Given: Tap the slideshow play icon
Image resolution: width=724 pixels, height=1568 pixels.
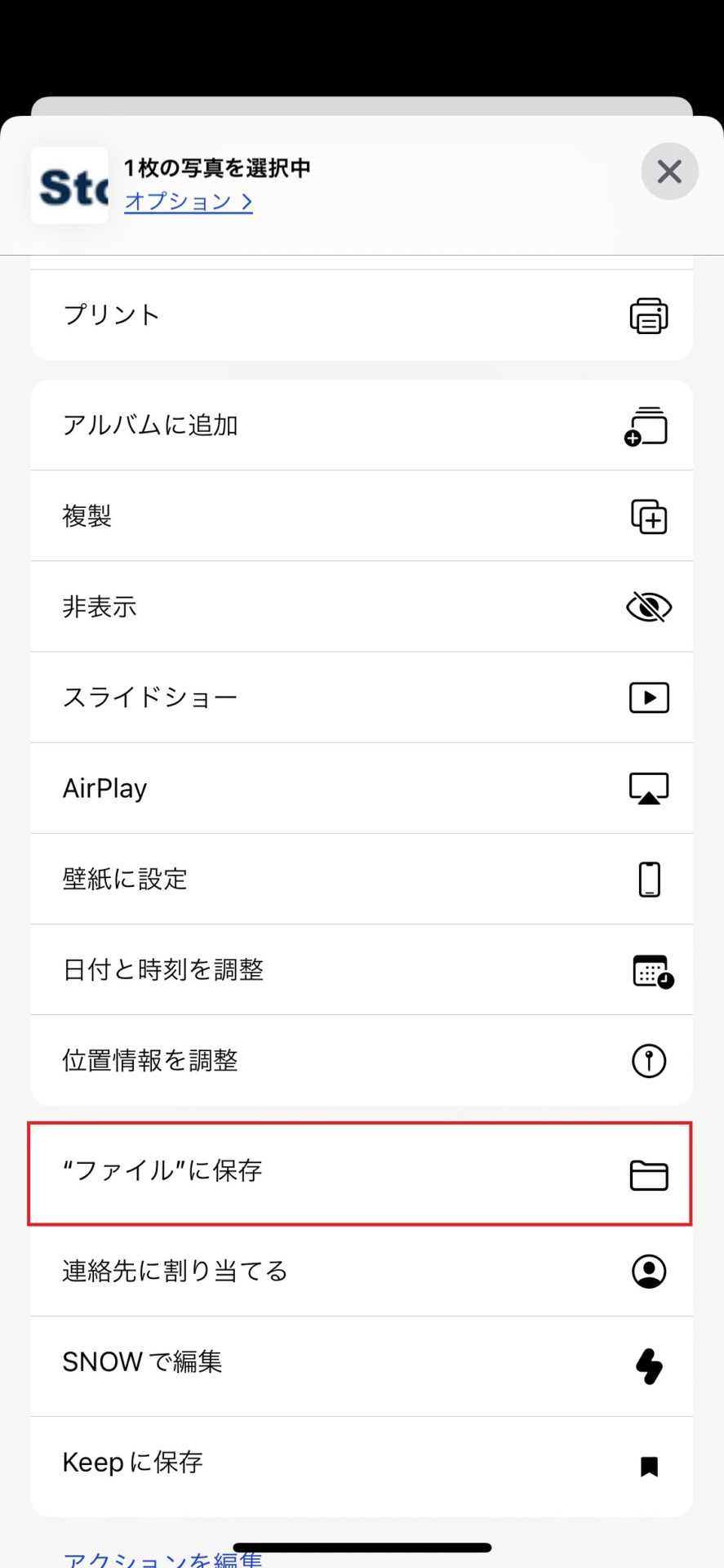Looking at the screenshot, I should 648,697.
